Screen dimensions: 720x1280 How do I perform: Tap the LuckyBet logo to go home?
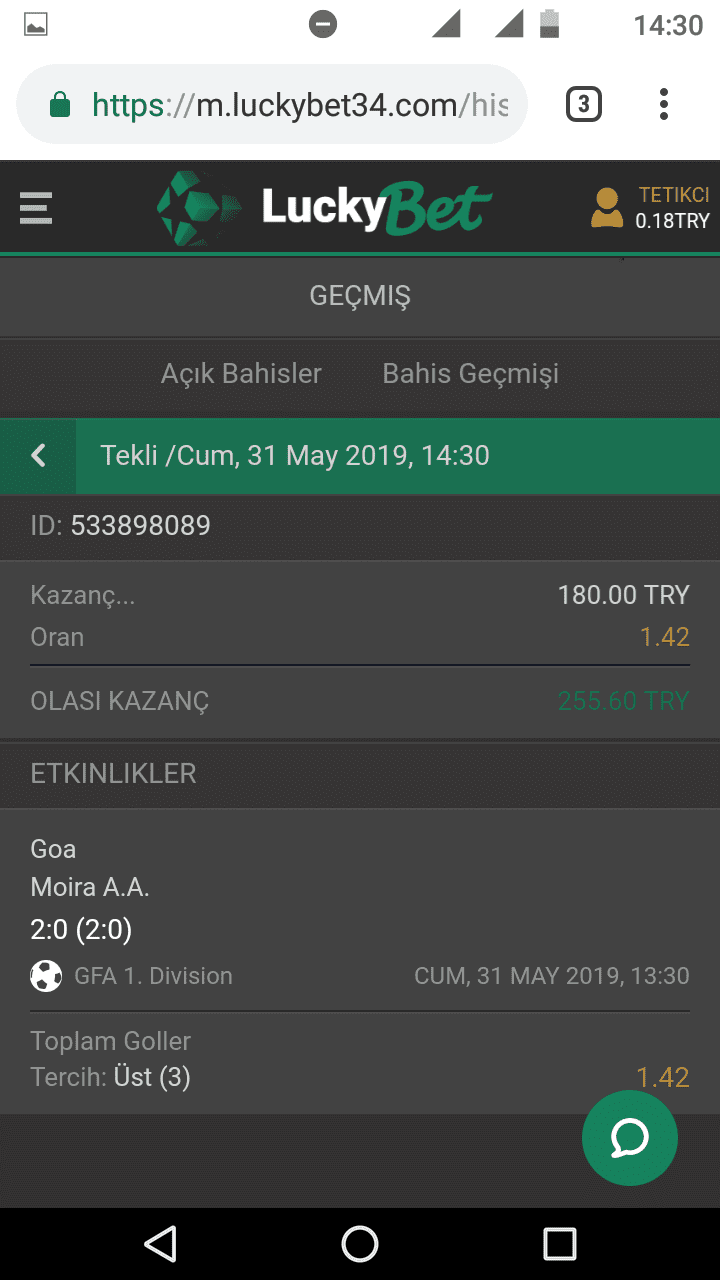coord(325,208)
